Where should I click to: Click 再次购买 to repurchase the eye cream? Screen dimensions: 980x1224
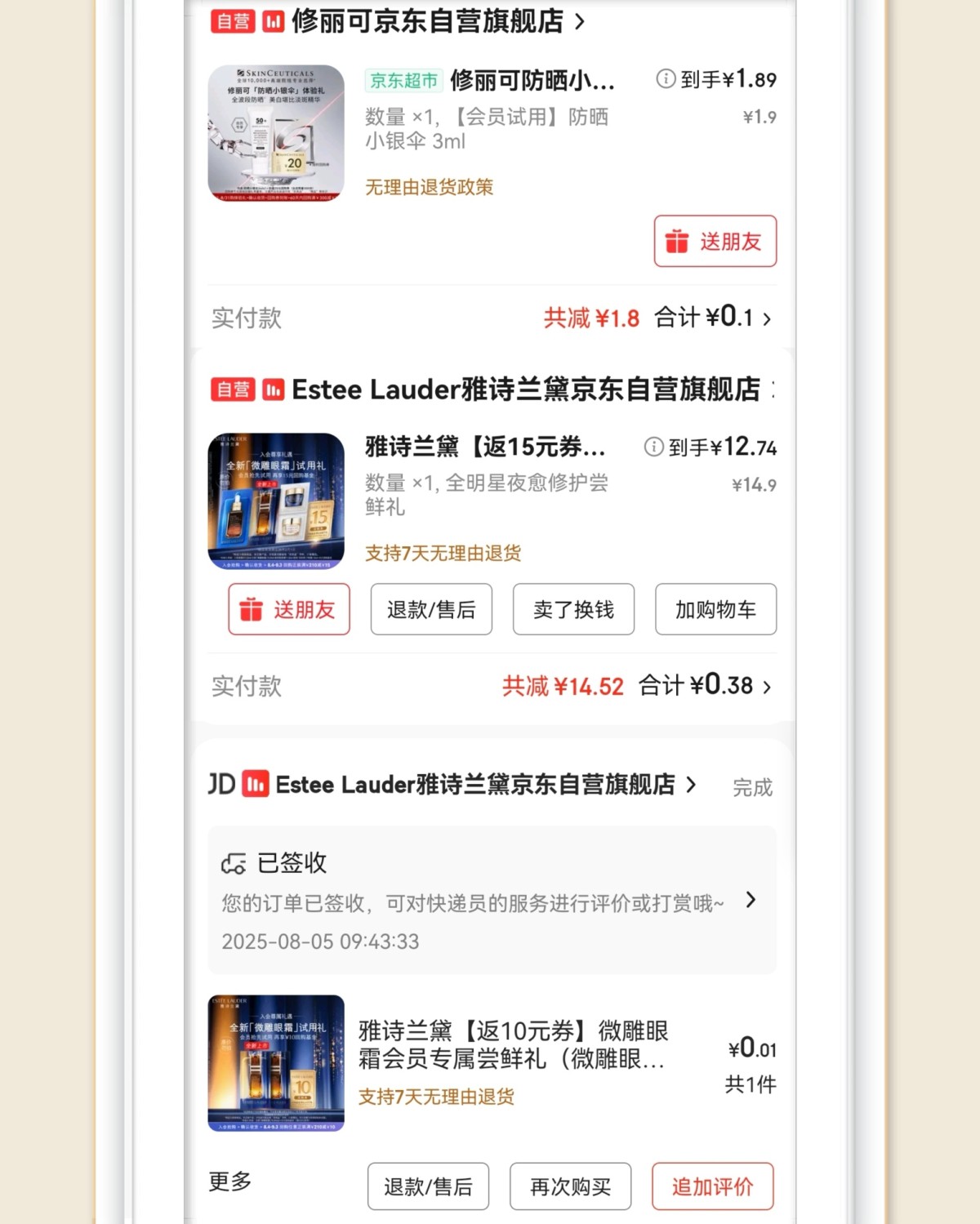click(x=570, y=1186)
